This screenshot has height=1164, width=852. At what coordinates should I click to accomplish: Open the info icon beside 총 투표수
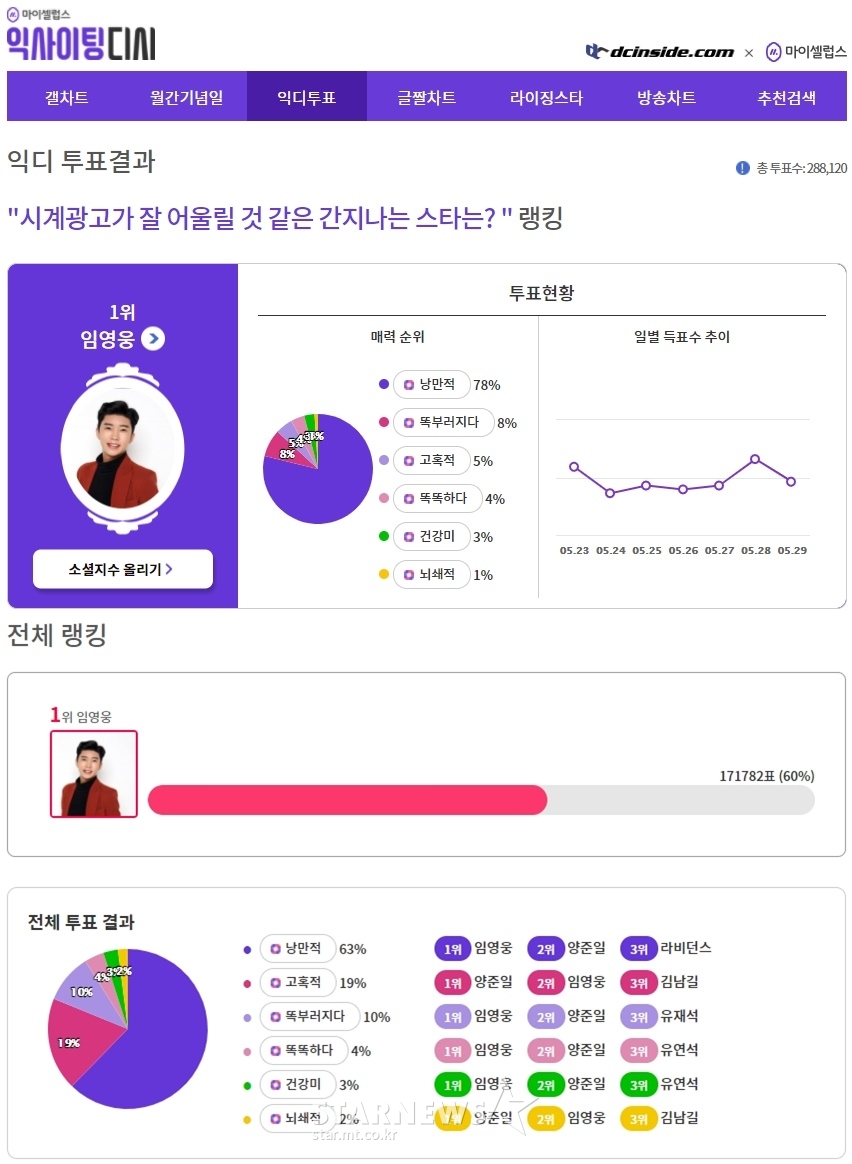tap(743, 168)
